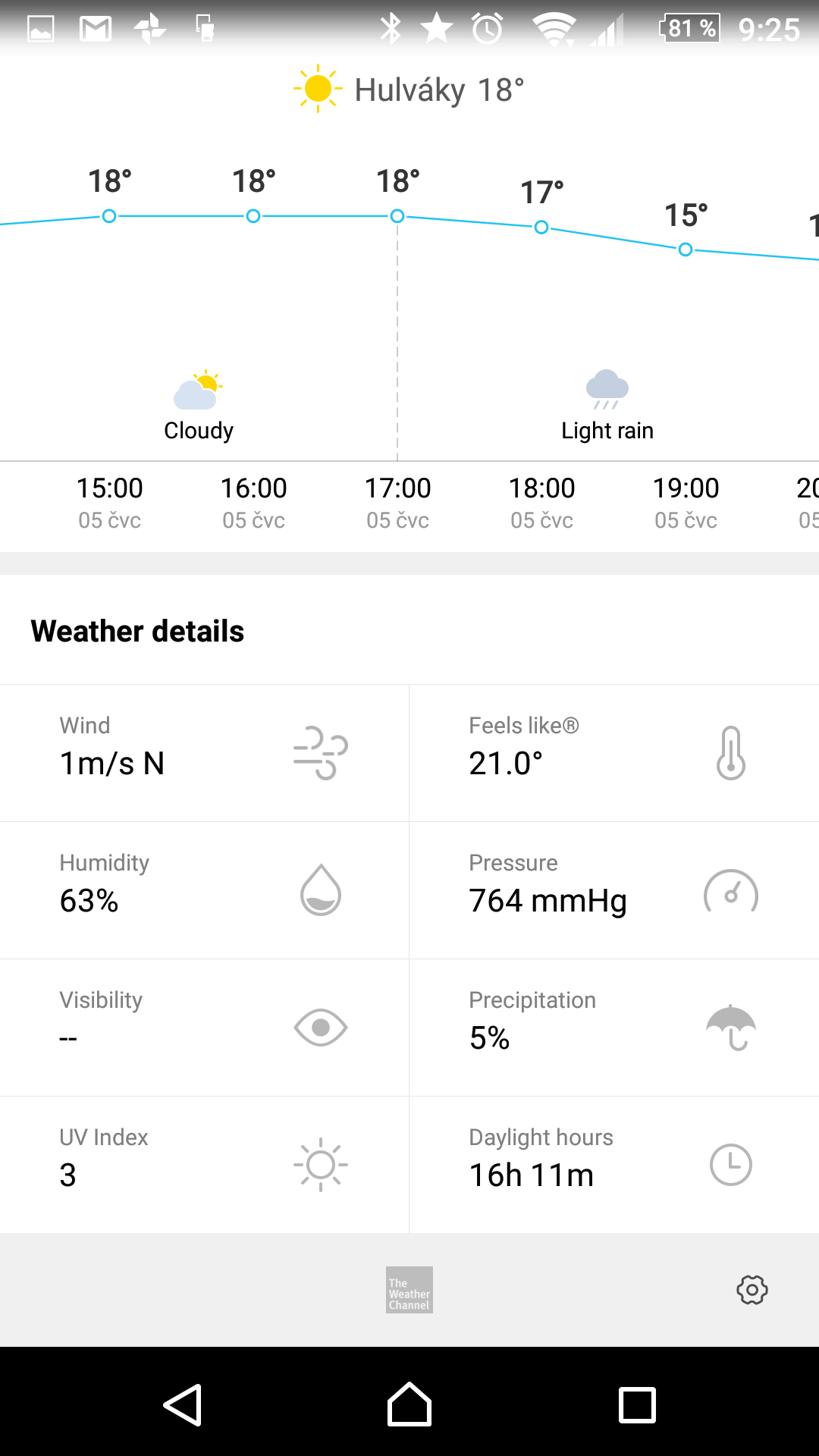Open The Weather Channel link
The height and width of the screenshot is (1456, 819).
409,1290
